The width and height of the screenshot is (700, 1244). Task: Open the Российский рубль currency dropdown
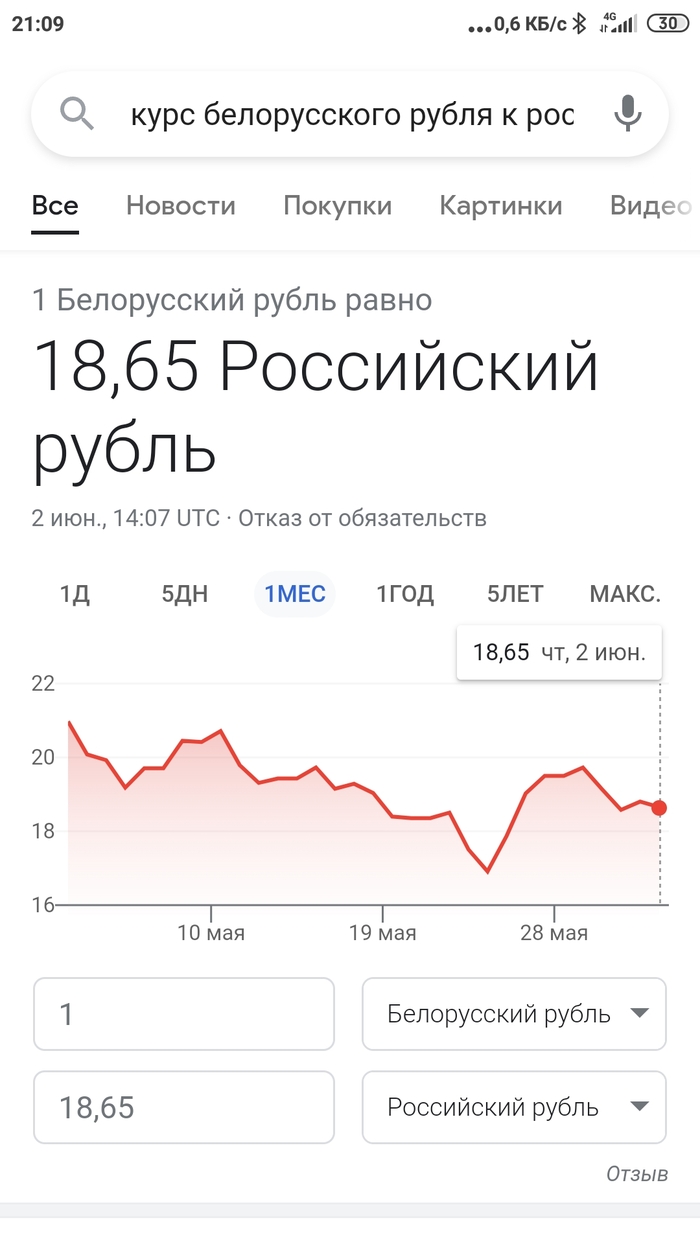point(514,1107)
